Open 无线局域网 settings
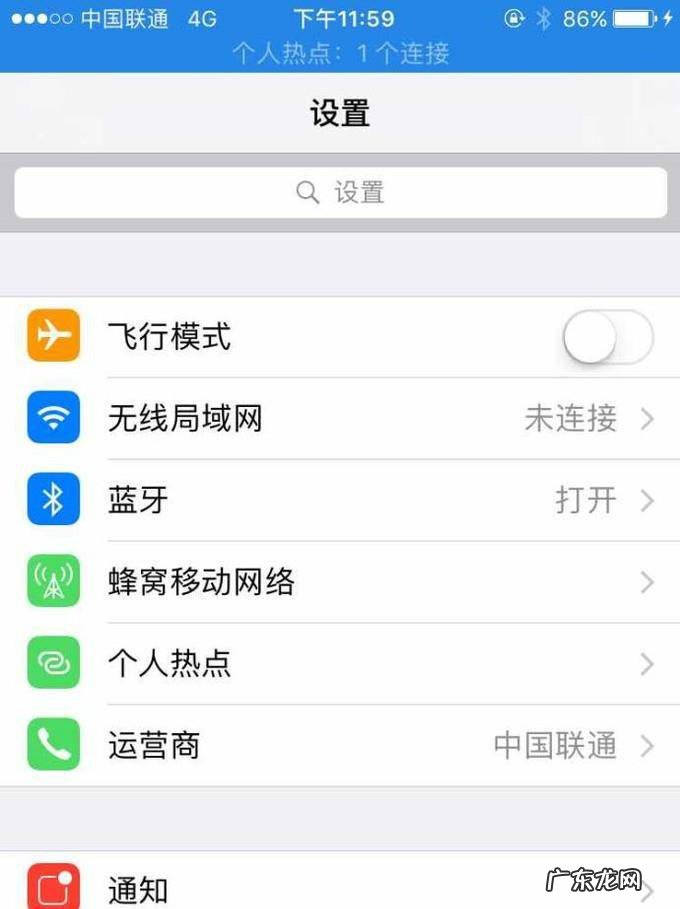The image size is (680, 909). tap(340, 419)
